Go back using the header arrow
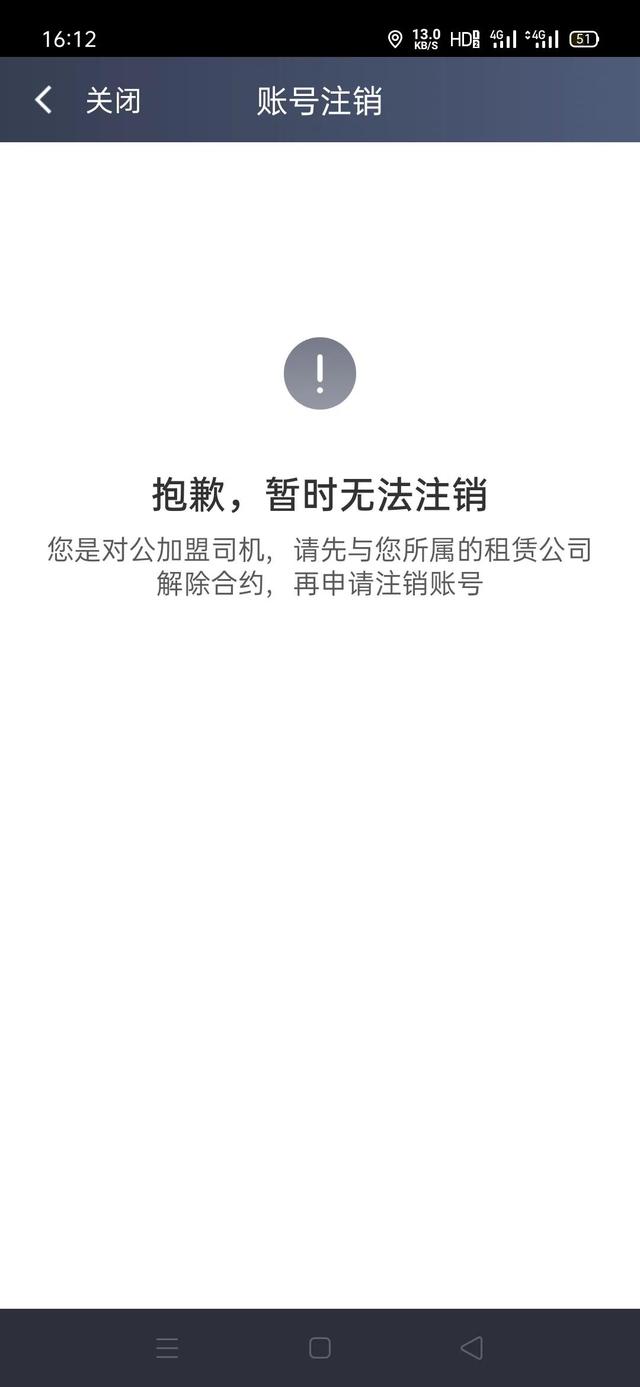The height and width of the screenshot is (1387, 640). [43, 100]
